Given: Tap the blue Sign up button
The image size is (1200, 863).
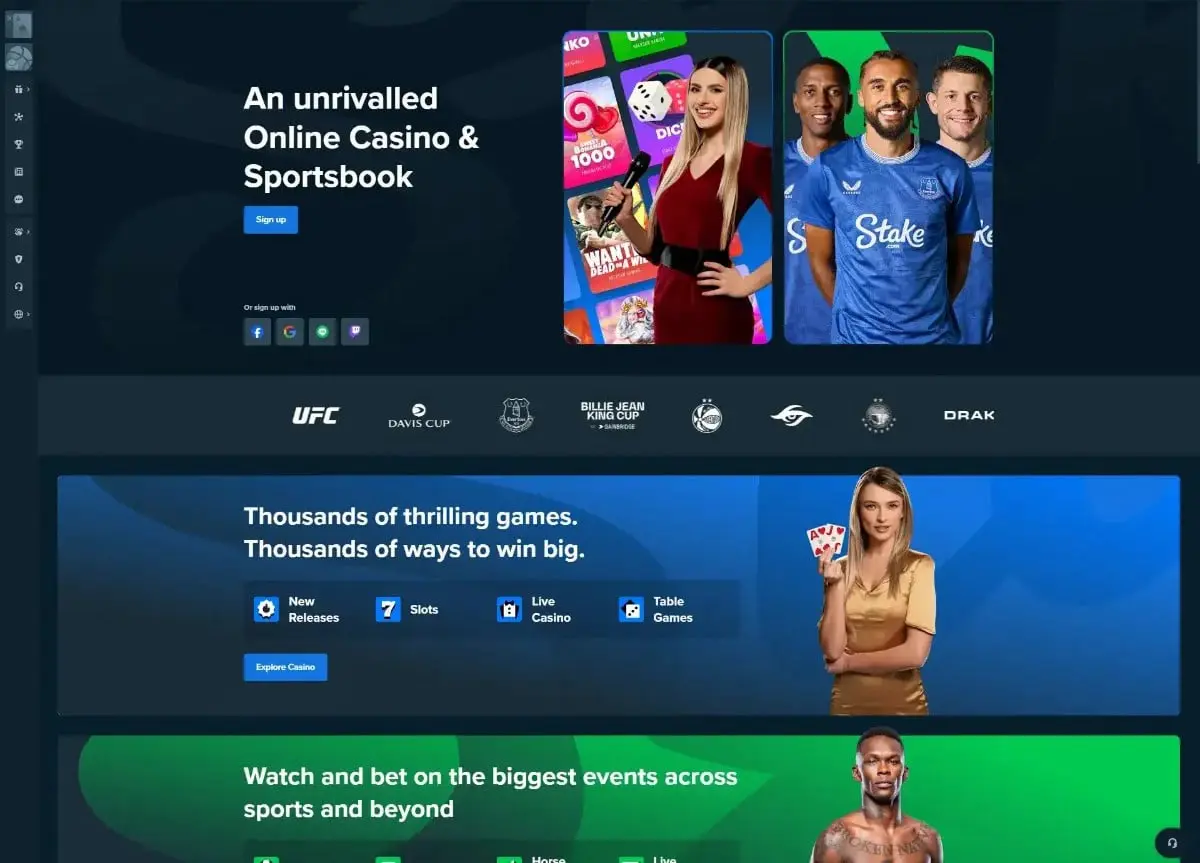Looking at the screenshot, I should click(x=270, y=220).
